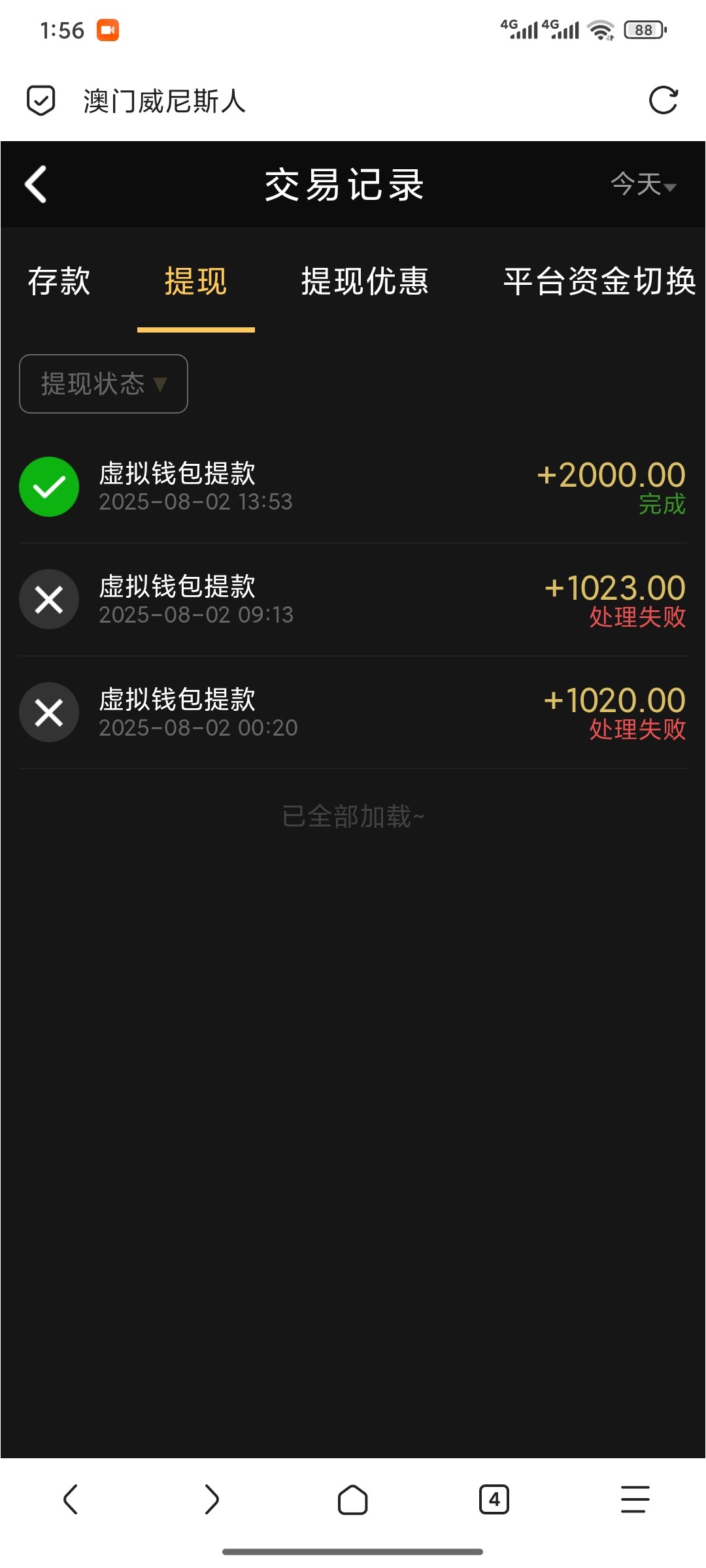Go back from the 交易记录 page
The width and height of the screenshot is (706, 1568).
tap(36, 184)
